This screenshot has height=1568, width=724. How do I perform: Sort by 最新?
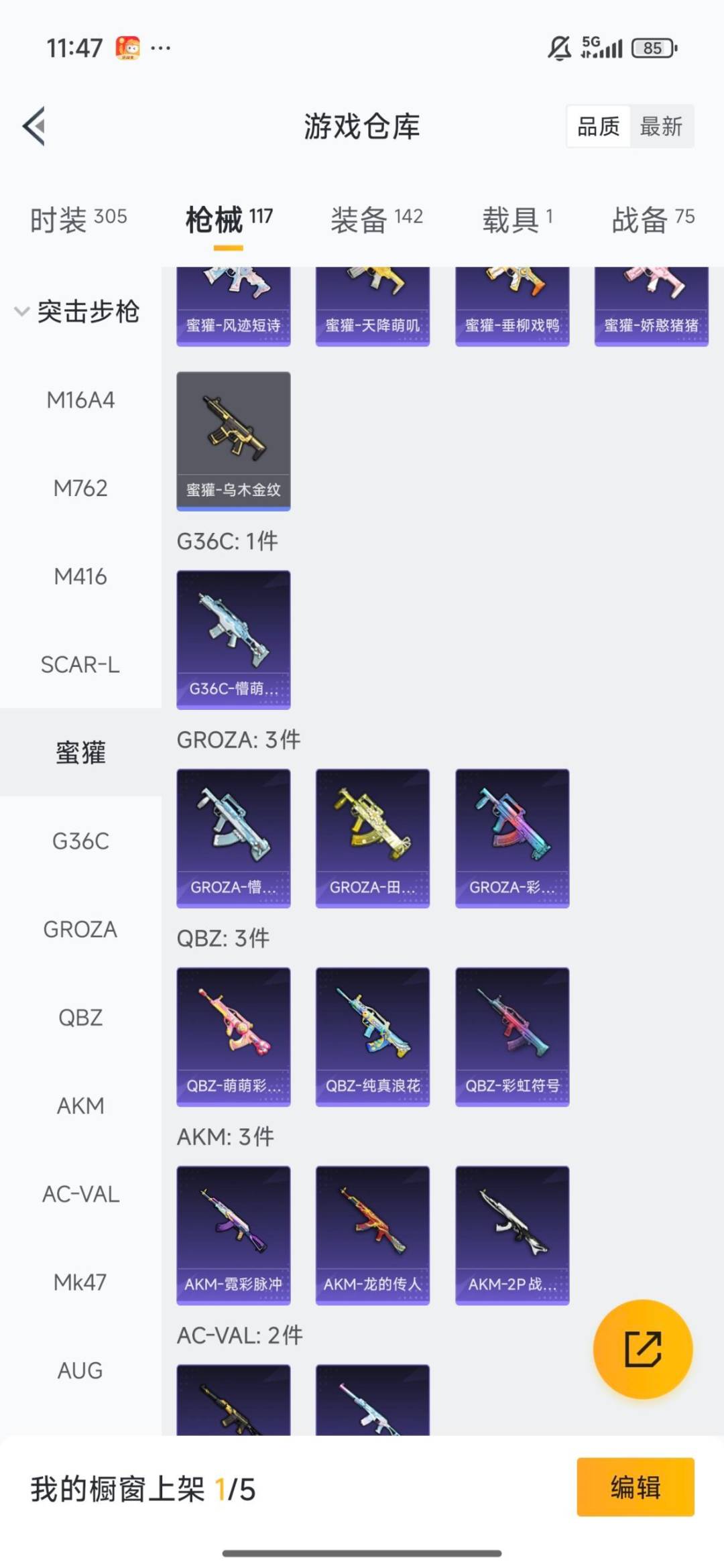tap(661, 126)
